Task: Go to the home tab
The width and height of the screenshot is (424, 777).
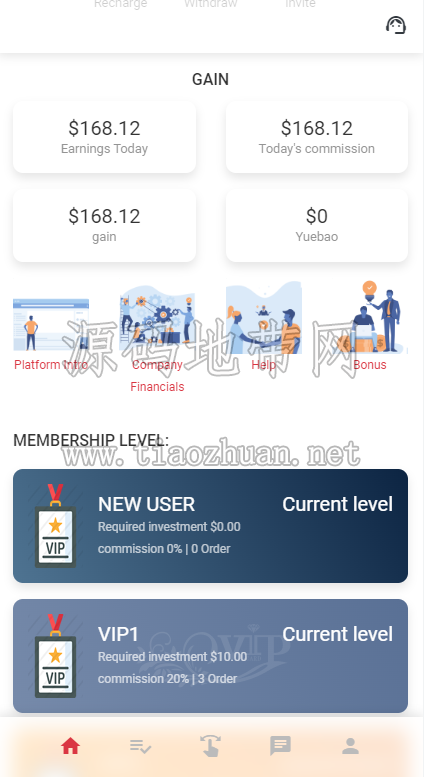Action: point(70,746)
